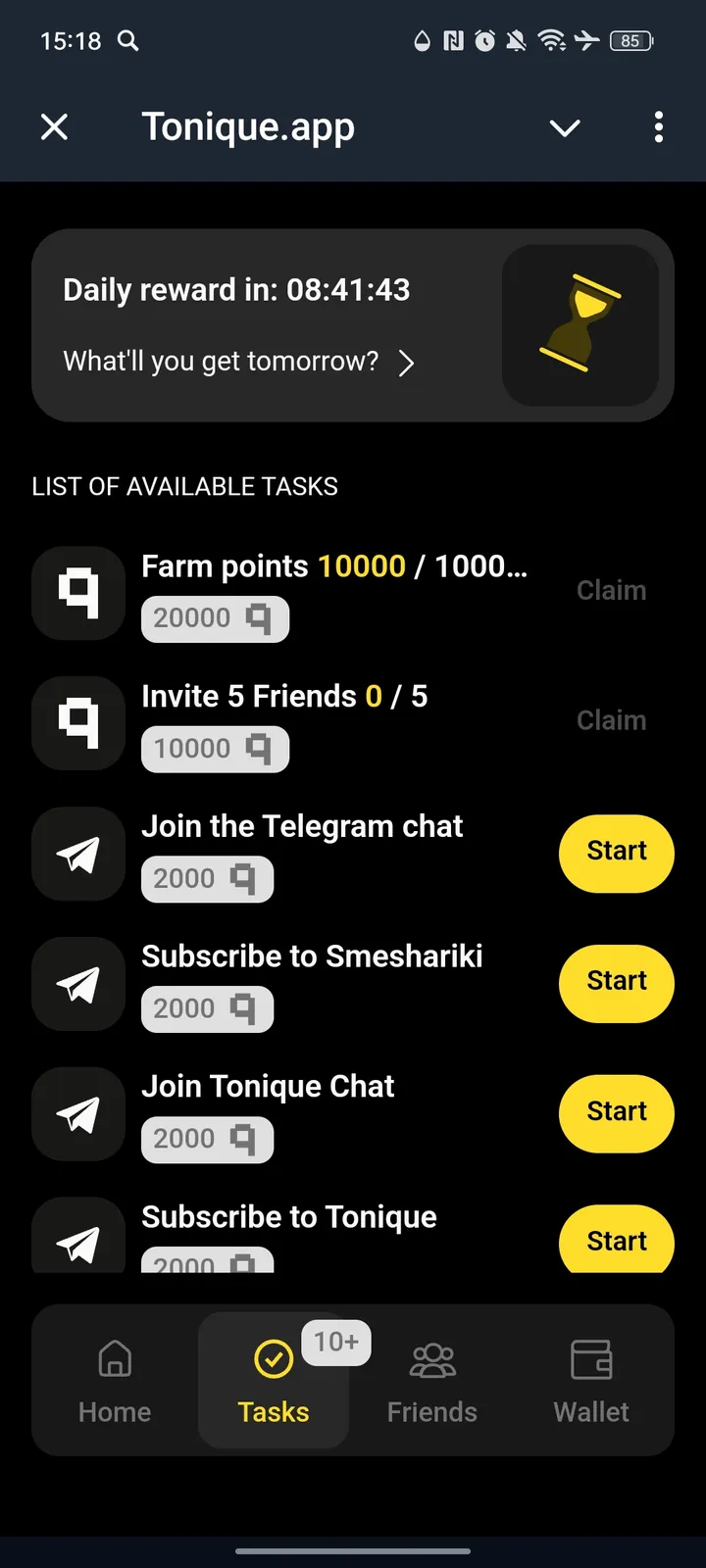Open the three-dot menu in the top bar
The image size is (706, 1568).
pos(659,127)
